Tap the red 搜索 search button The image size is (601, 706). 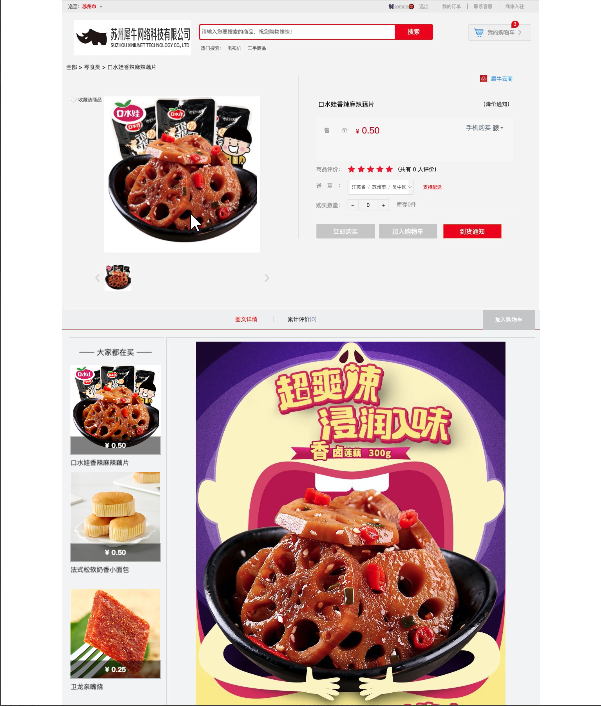(413, 32)
